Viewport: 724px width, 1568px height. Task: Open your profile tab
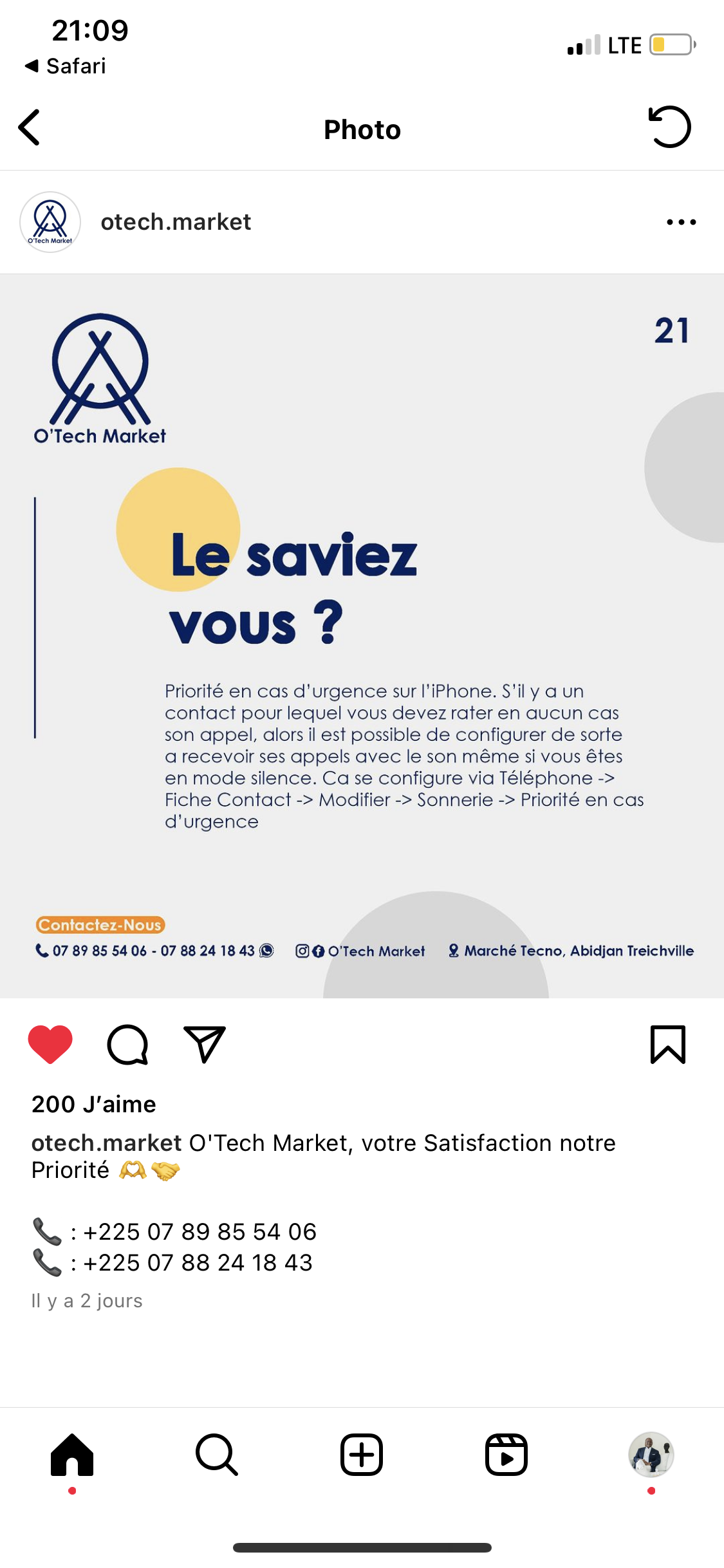tap(651, 1455)
